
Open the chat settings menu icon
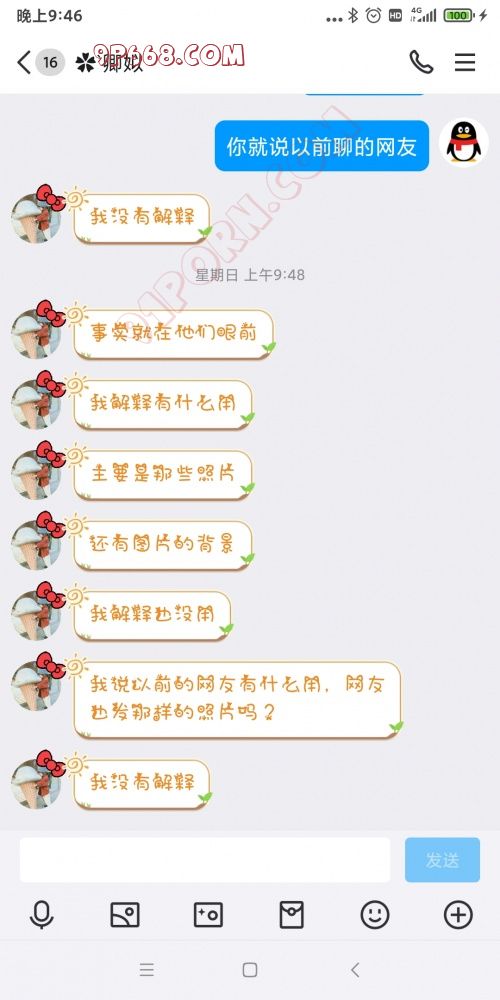coord(465,62)
